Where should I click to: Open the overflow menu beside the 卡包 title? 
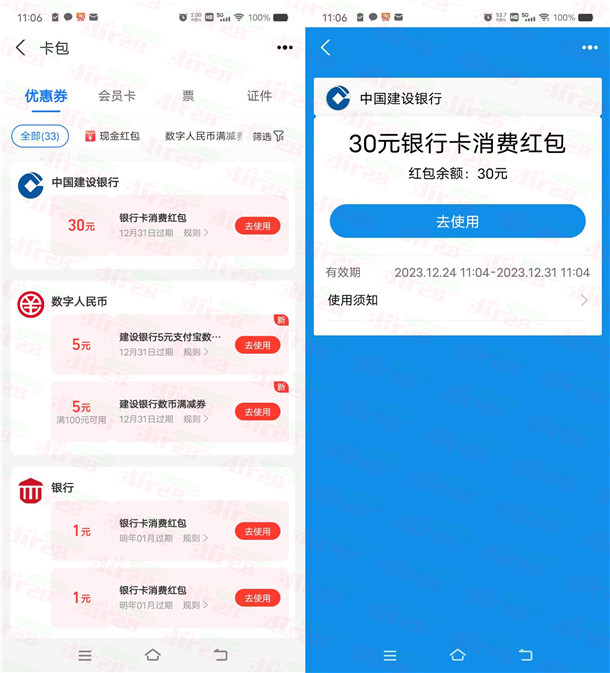pyautogui.click(x=284, y=48)
